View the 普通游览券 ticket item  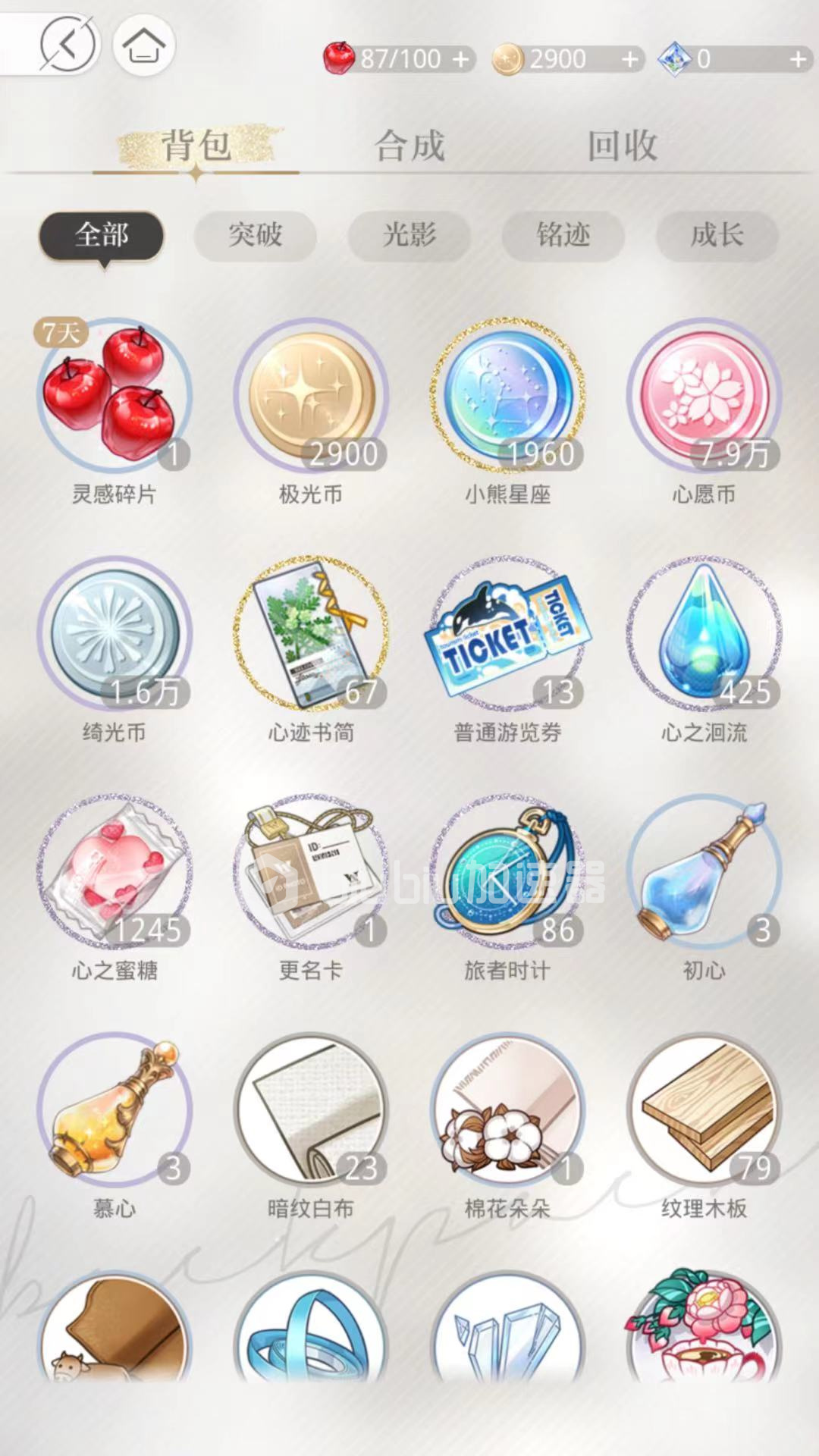pyautogui.click(x=507, y=633)
